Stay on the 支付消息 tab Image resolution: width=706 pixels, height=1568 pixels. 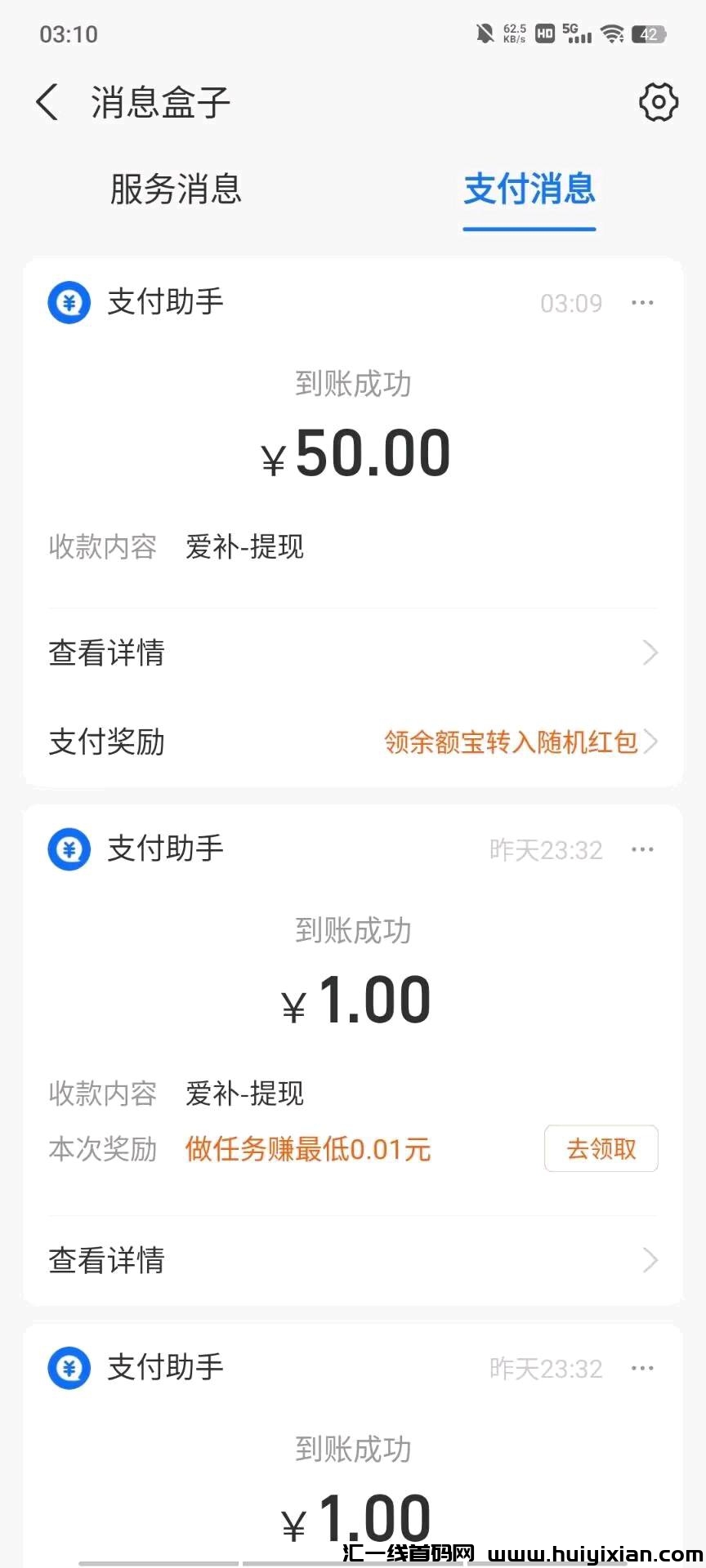coord(529,189)
